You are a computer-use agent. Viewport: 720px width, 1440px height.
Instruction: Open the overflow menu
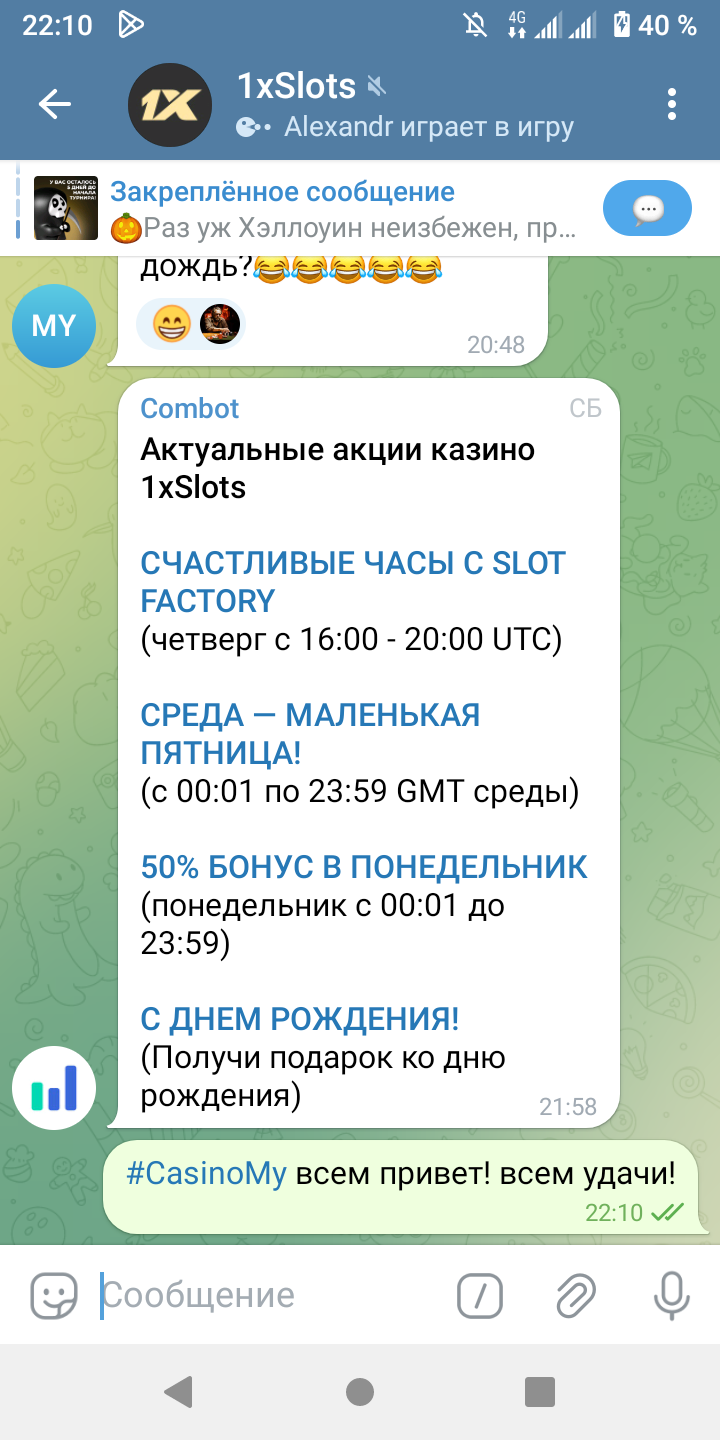click(x=671, y=104)
